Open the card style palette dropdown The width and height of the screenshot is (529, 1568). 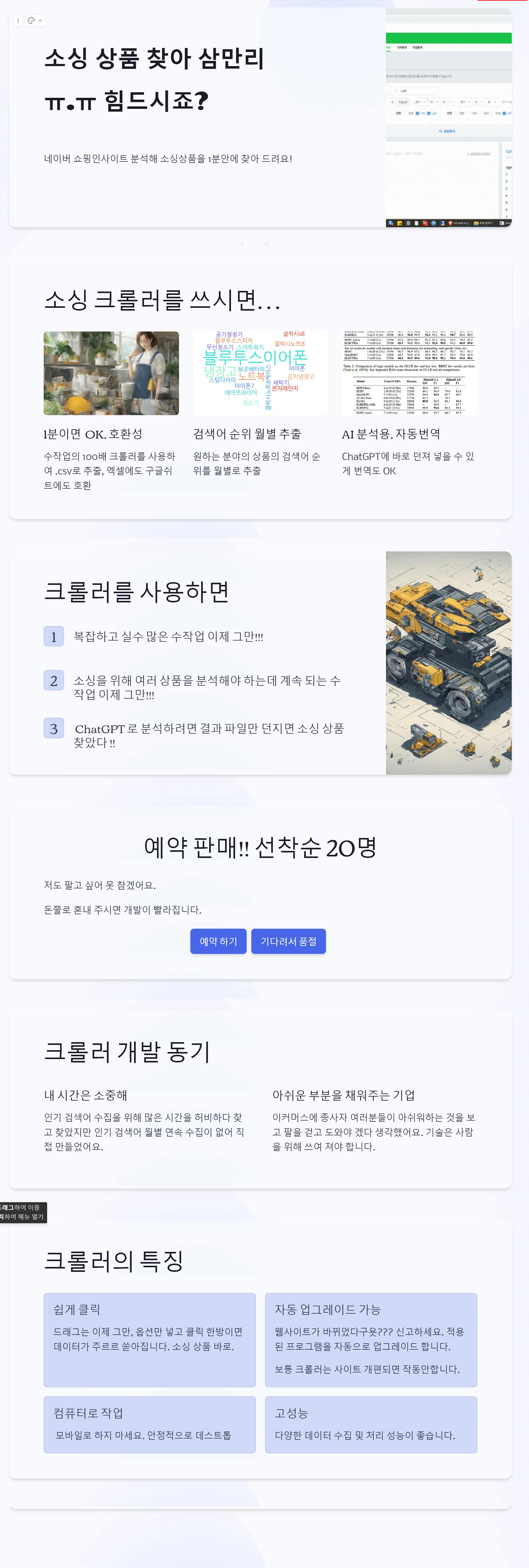pos(35,21)
